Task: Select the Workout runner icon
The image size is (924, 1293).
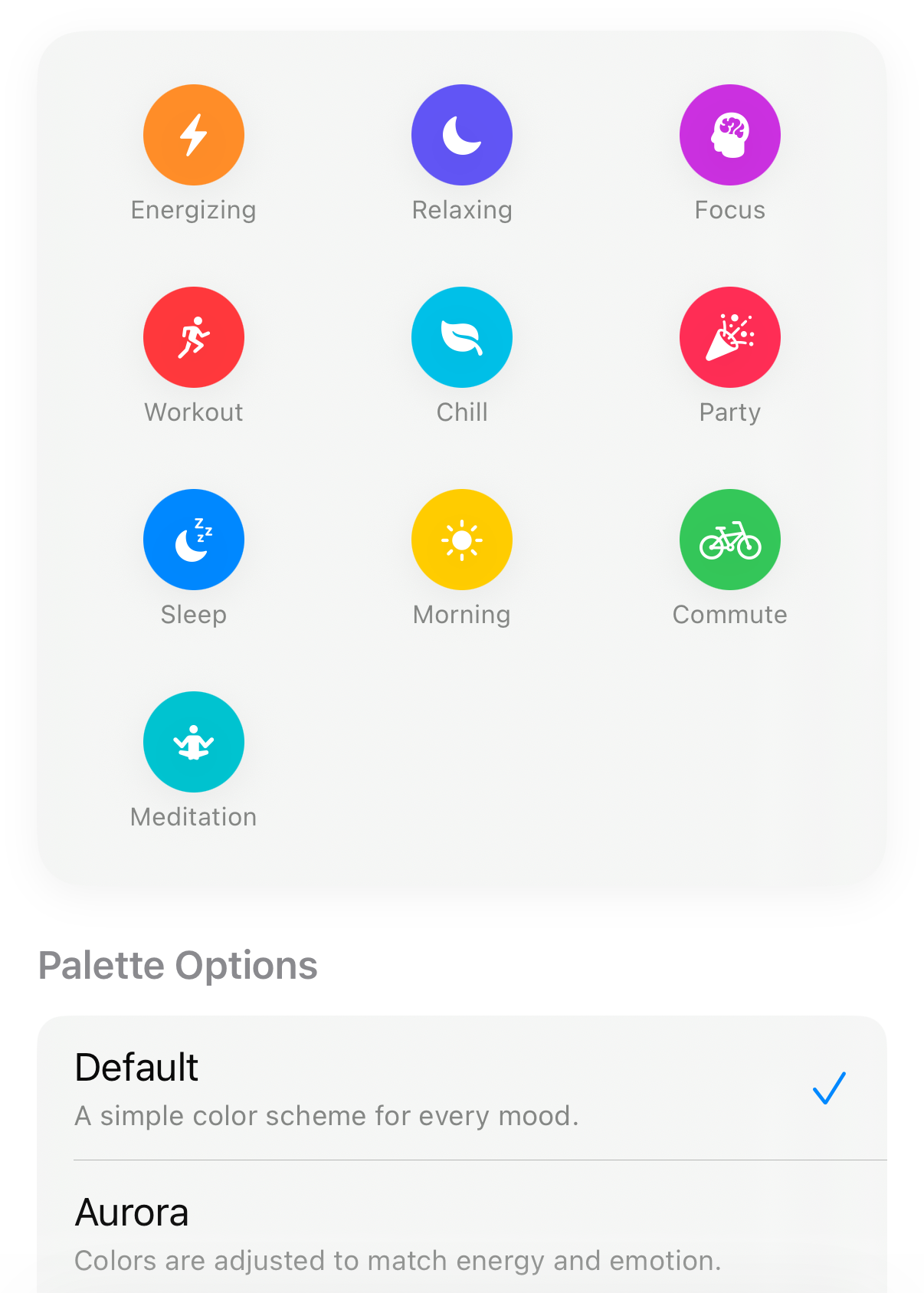Action: click(x=193, y=336)
